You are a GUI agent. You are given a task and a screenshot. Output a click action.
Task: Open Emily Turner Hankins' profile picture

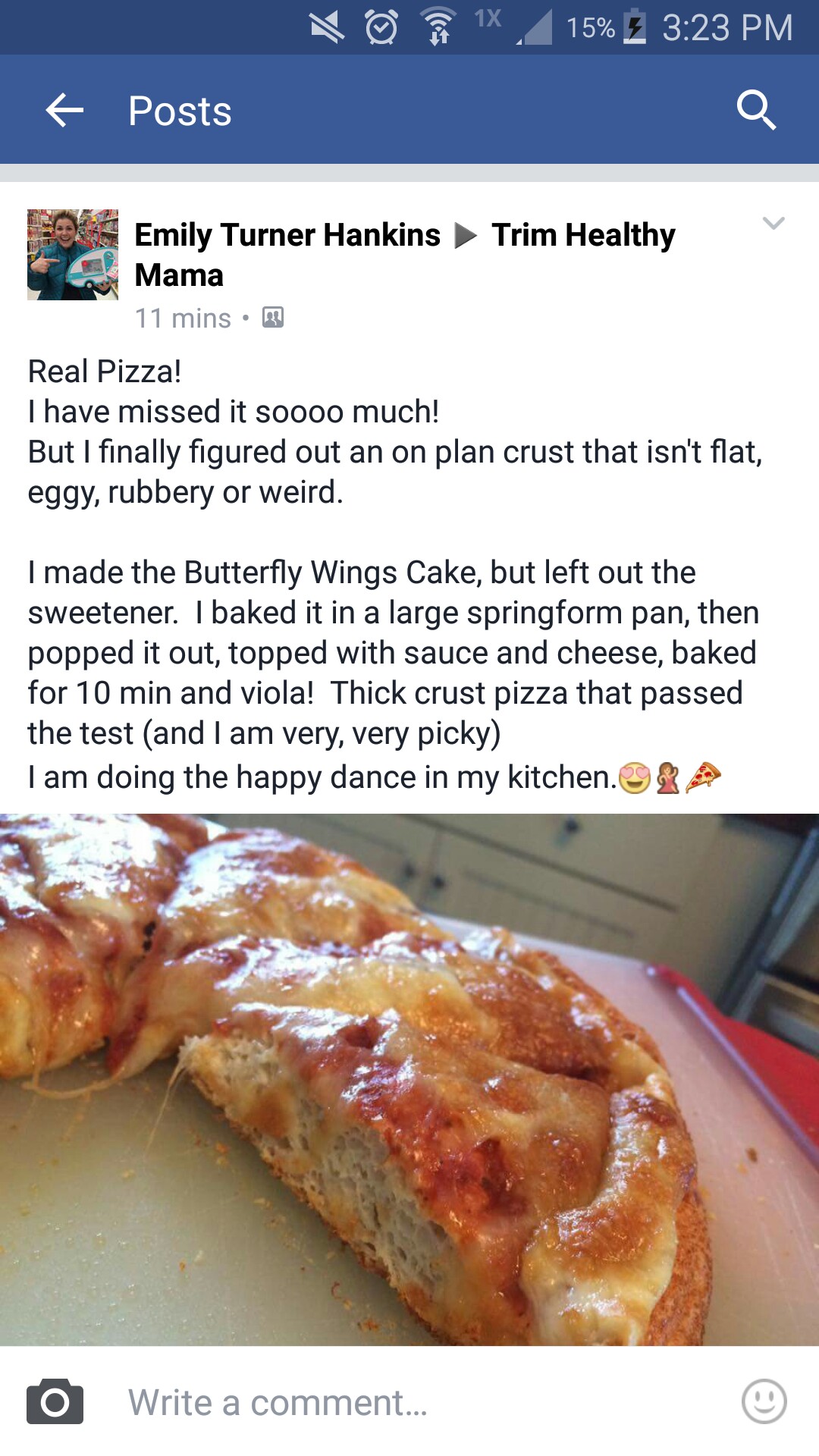[73, 255]
